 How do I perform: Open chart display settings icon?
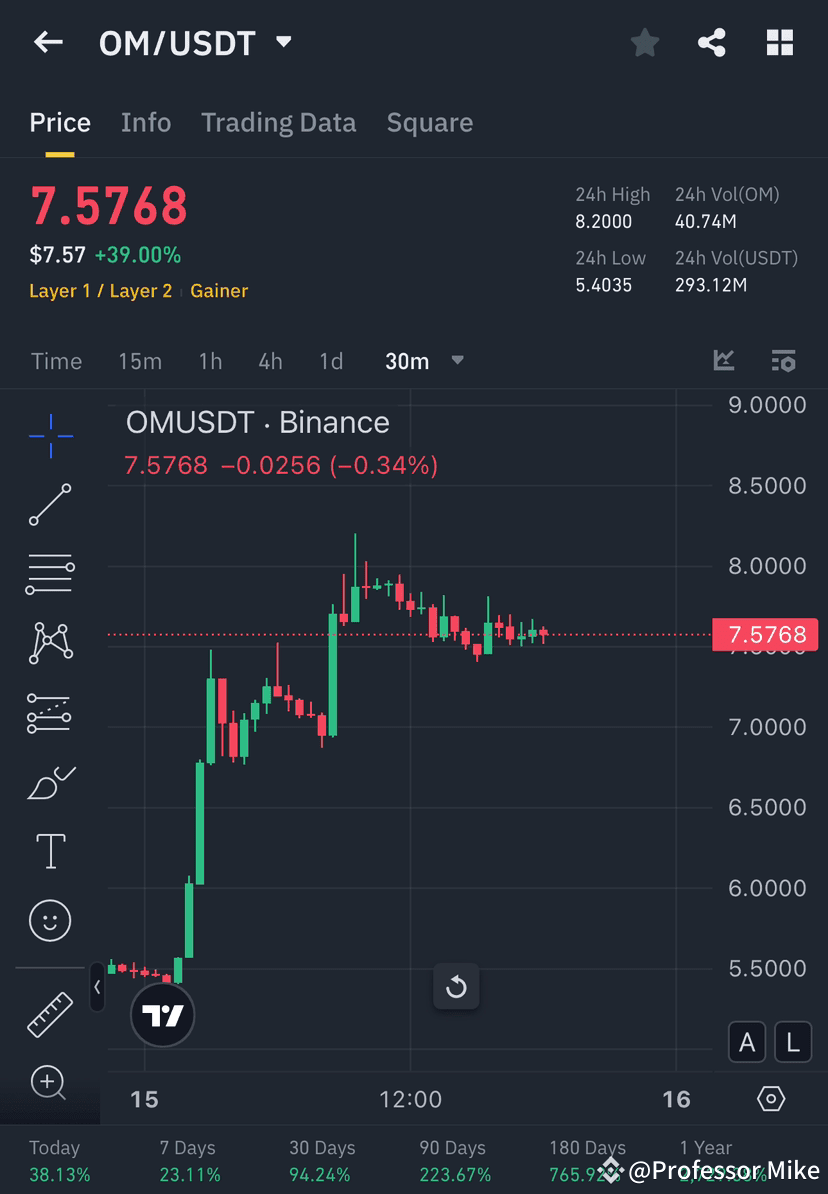784,361
